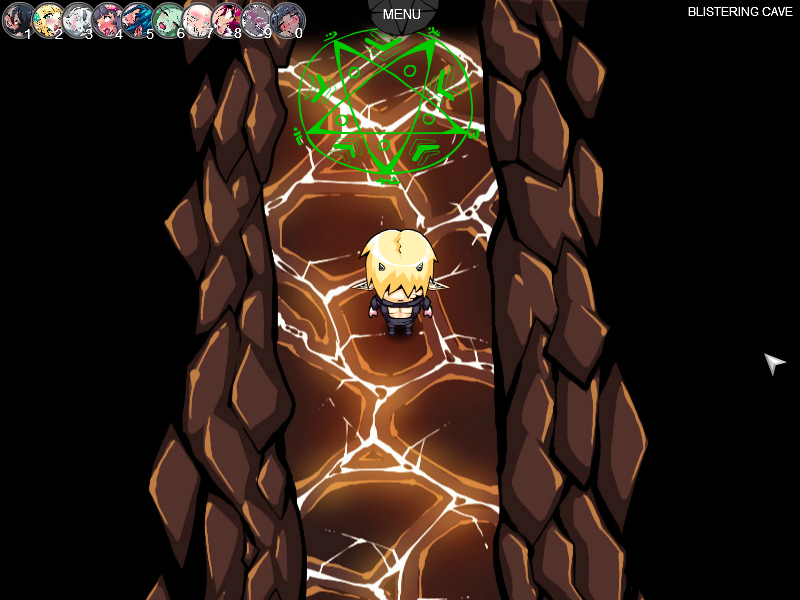Choose character portrait numbered 7
The image size is (800, 600).
pos(198,20)
